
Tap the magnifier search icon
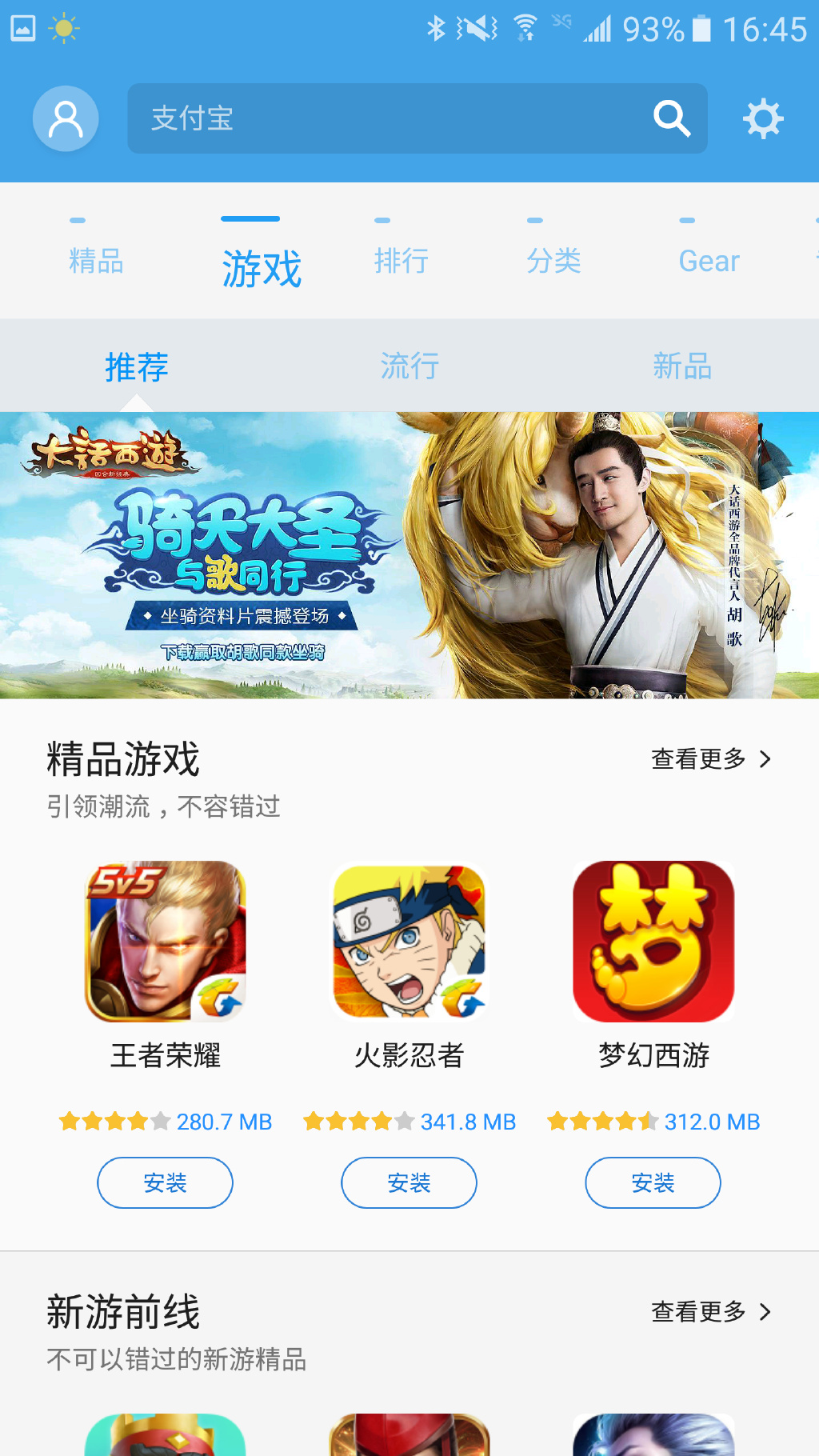point(671,119)
